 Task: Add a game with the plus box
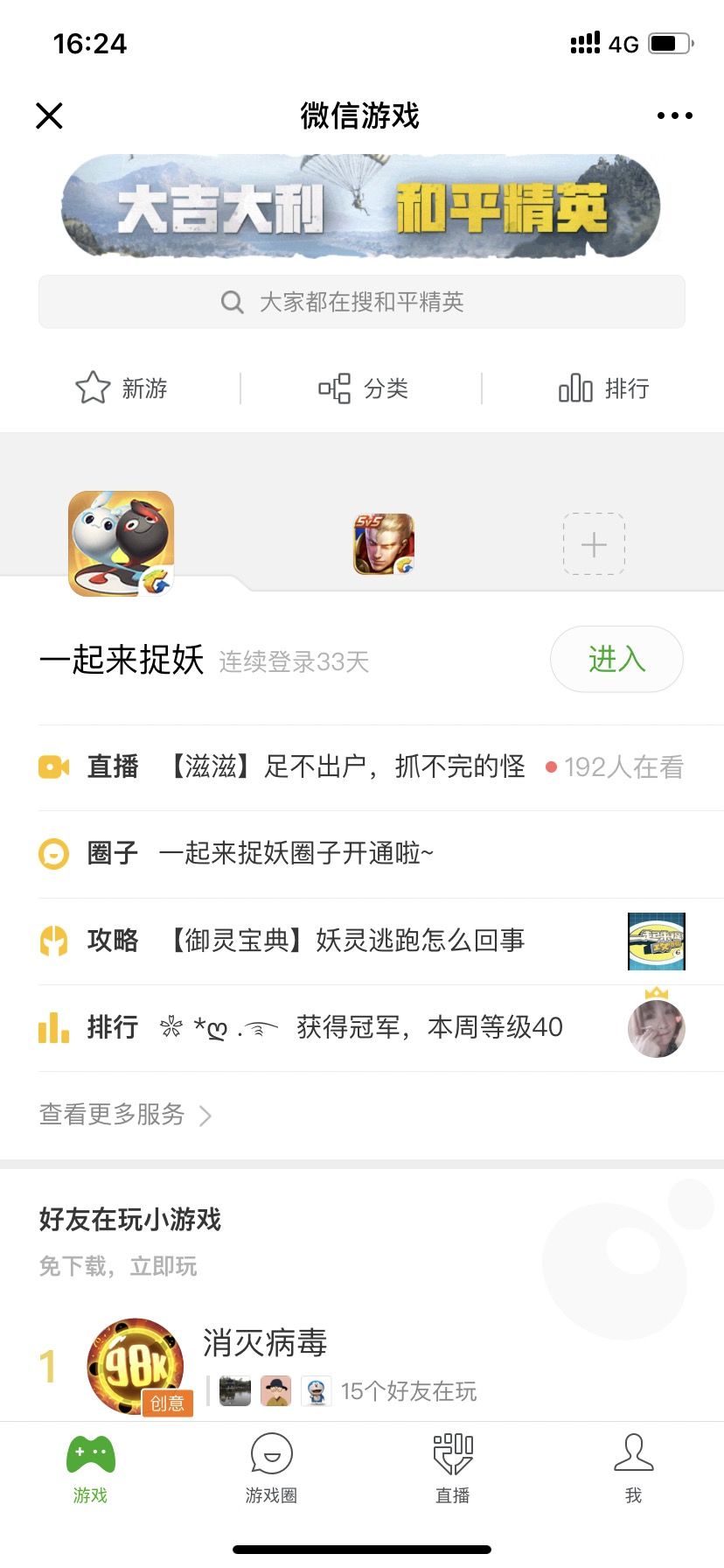point(594,544)
